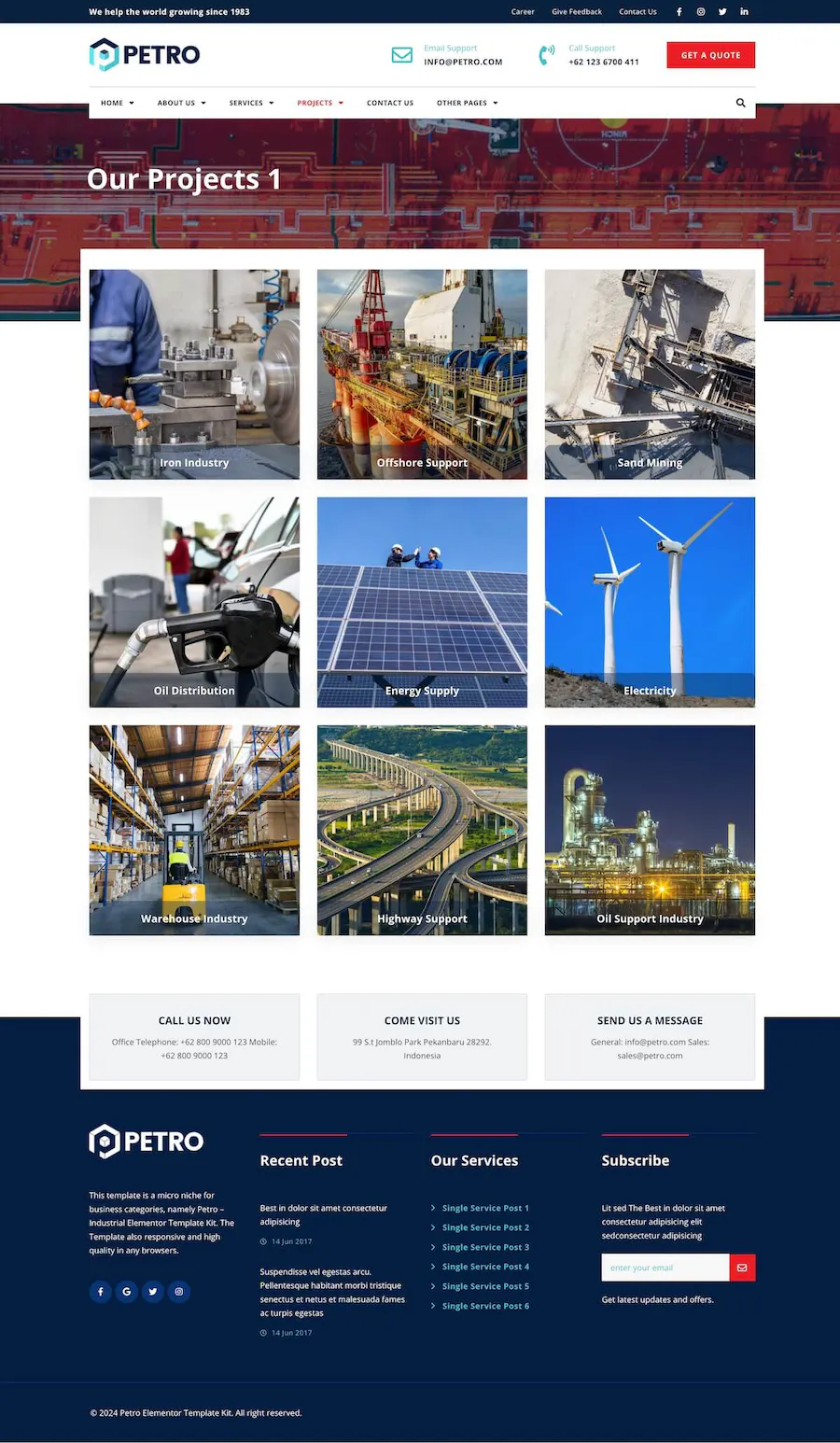Open the footer Instagram icon

tap(179, 1292)
